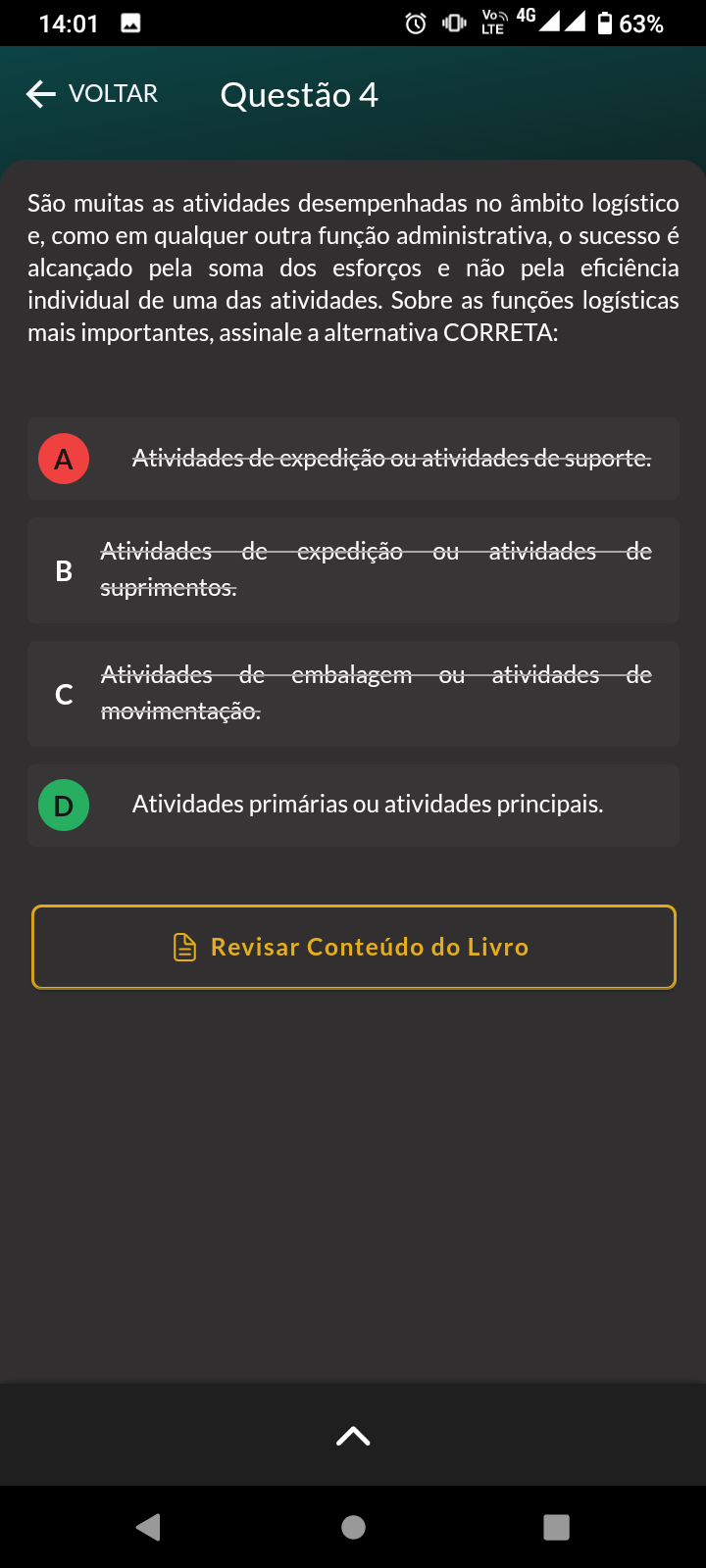The image size is (706, 1568).
Task: Select answer A about expedição ou suporte
Action: pyautogui.click(x=353, y=459)
